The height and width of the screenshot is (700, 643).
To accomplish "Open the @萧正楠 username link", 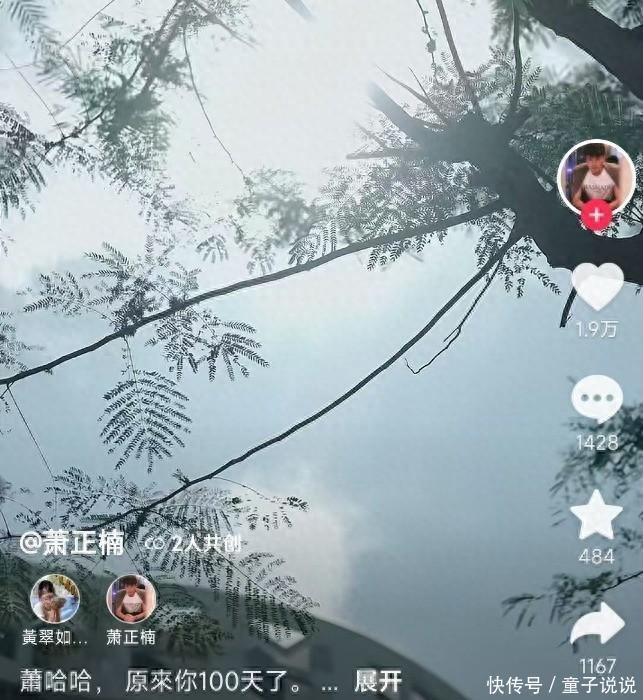I will point(73,543).
